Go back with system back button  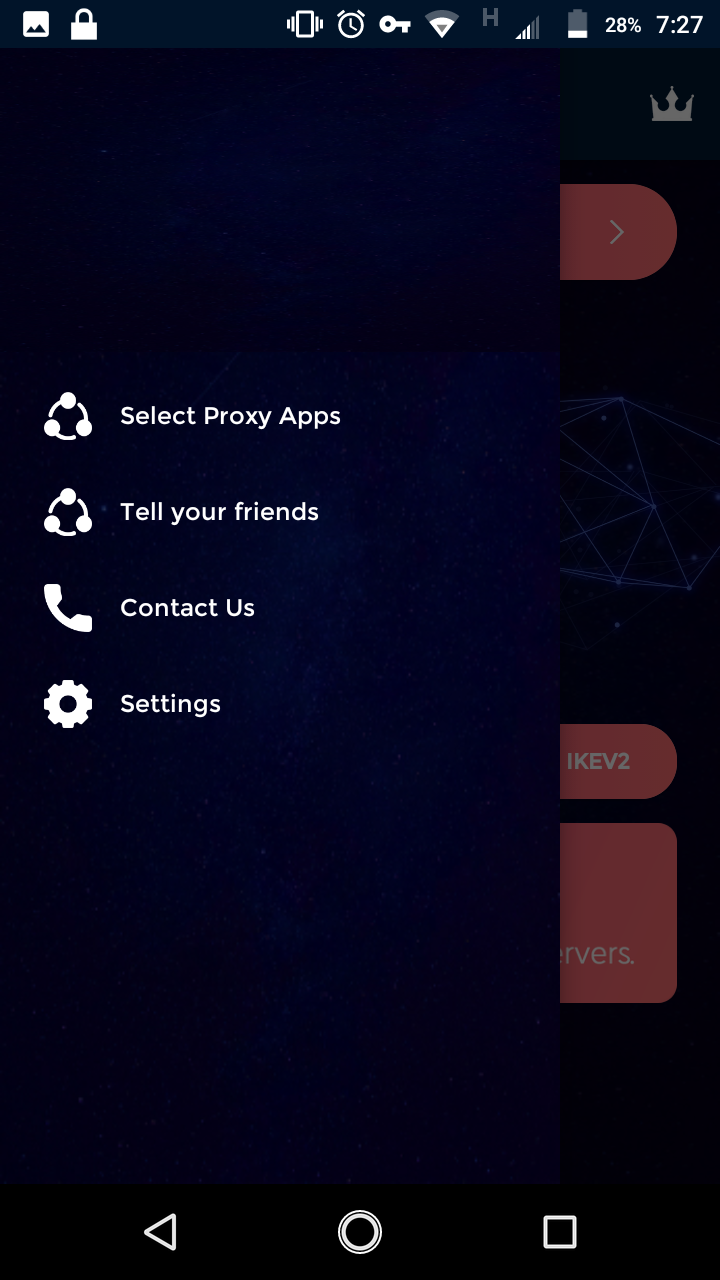(x=160, y=1232)
